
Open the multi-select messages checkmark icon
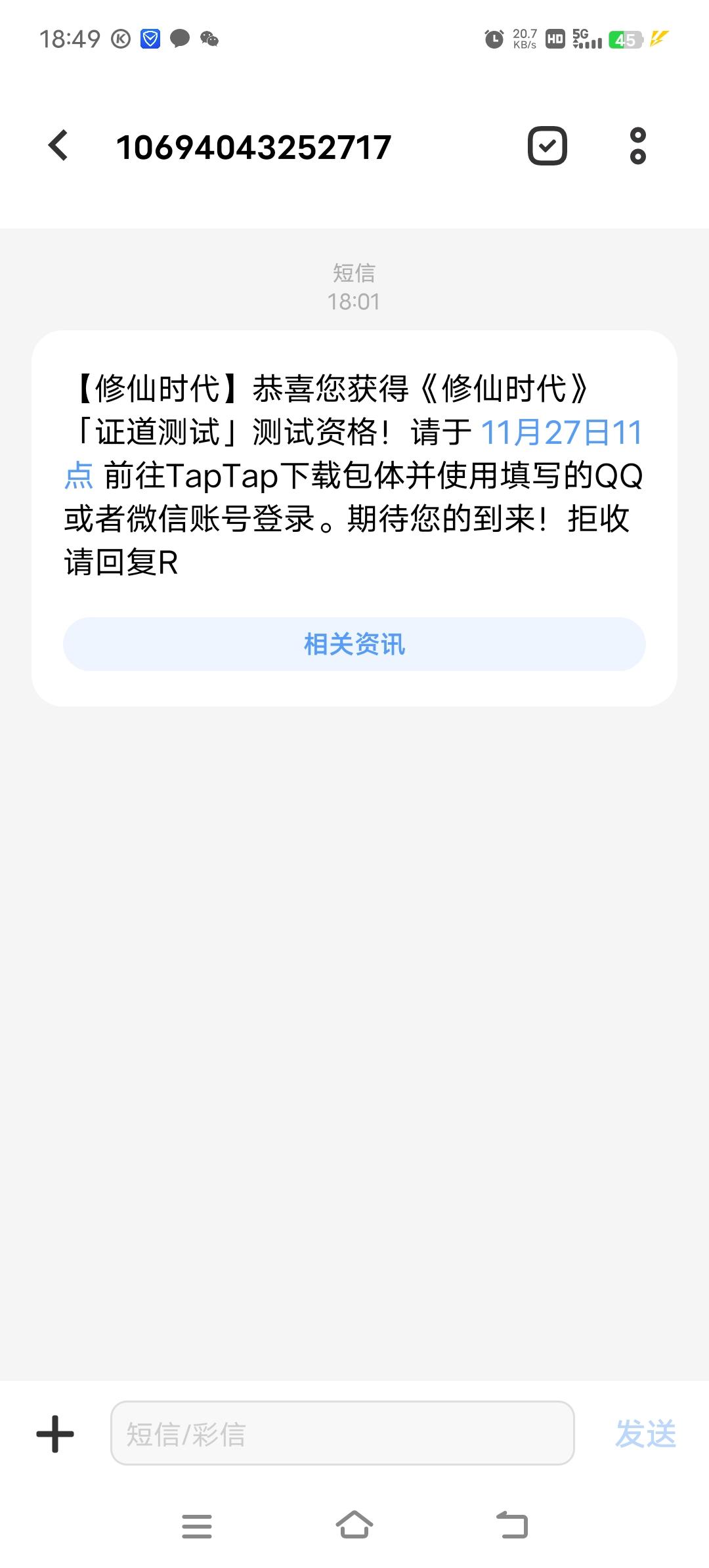click(x=547, y=146)
